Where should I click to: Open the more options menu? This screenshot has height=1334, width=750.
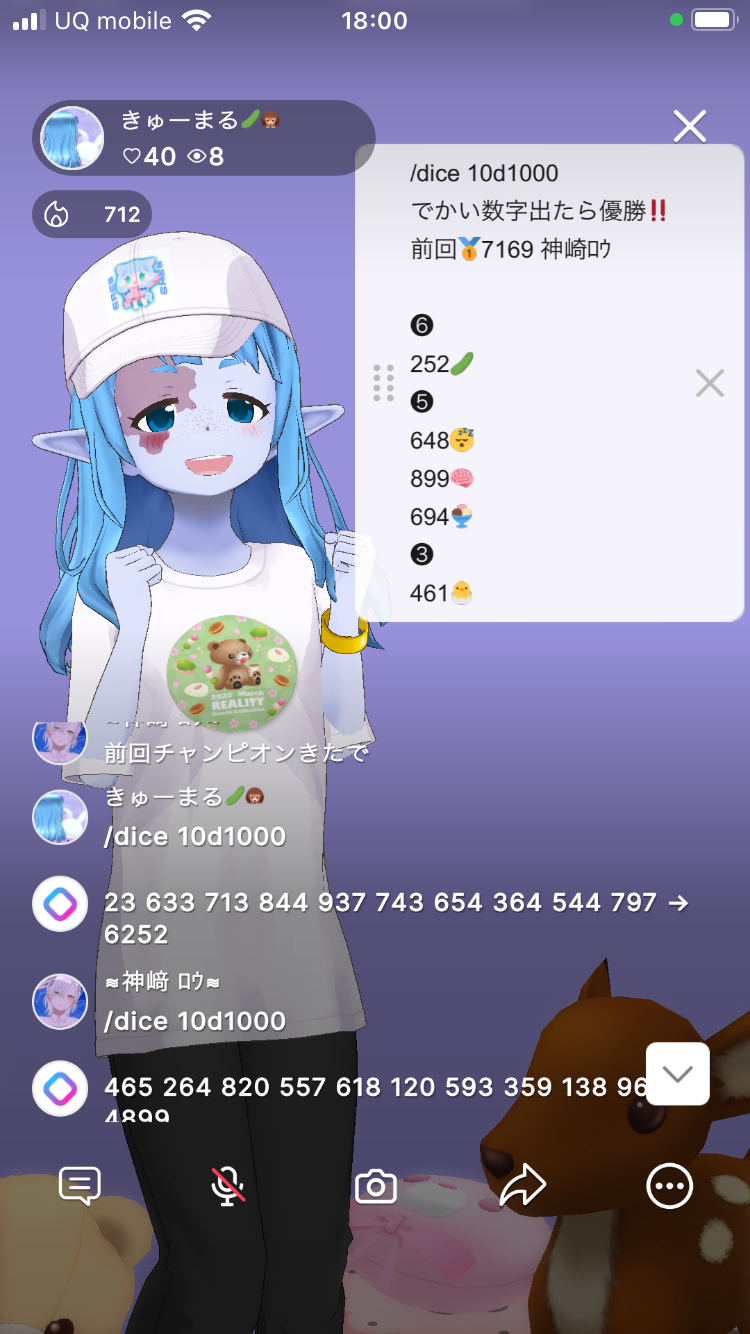coord(669,1186)
